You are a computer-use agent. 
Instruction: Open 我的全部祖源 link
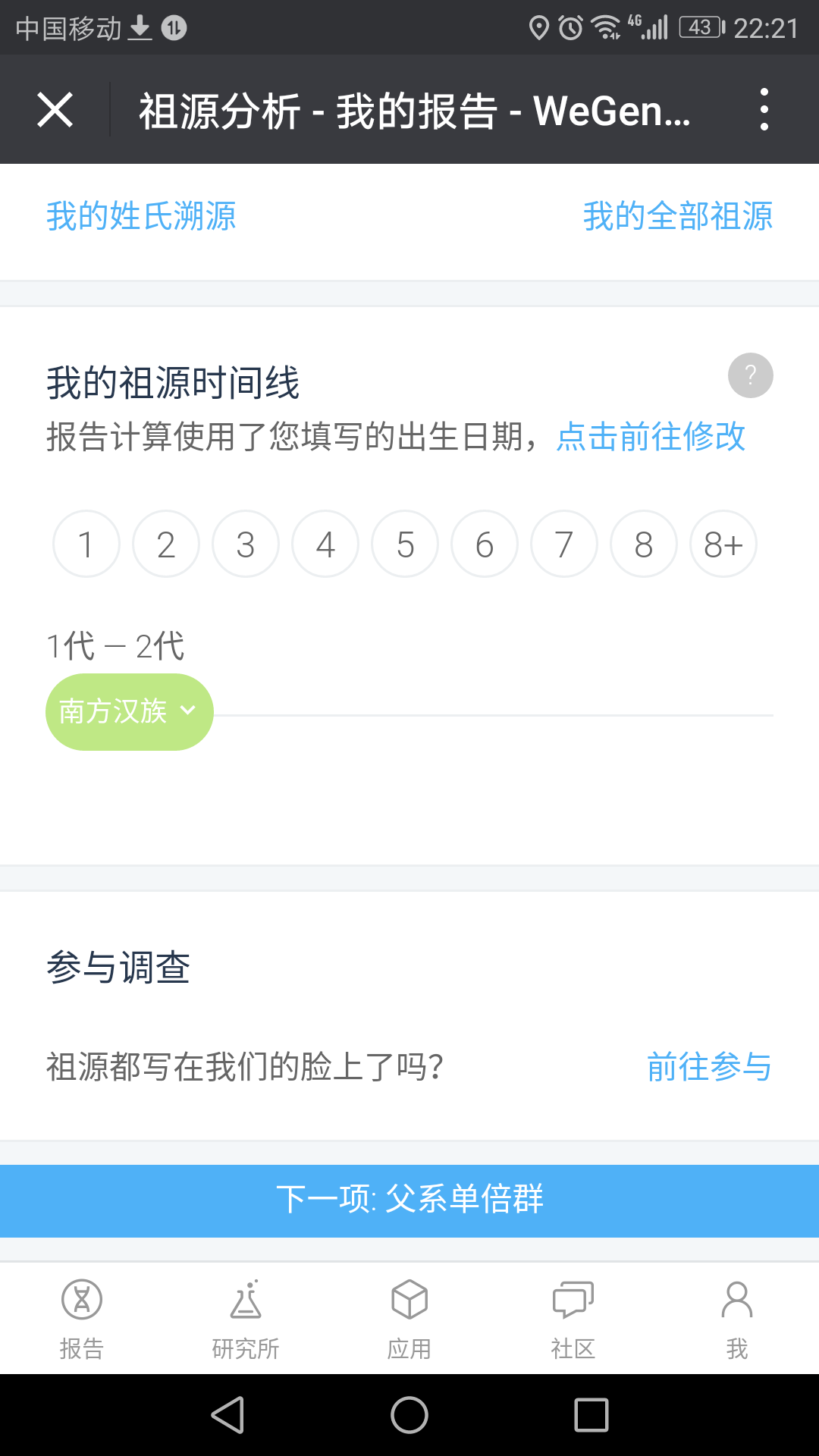[678, 216]
